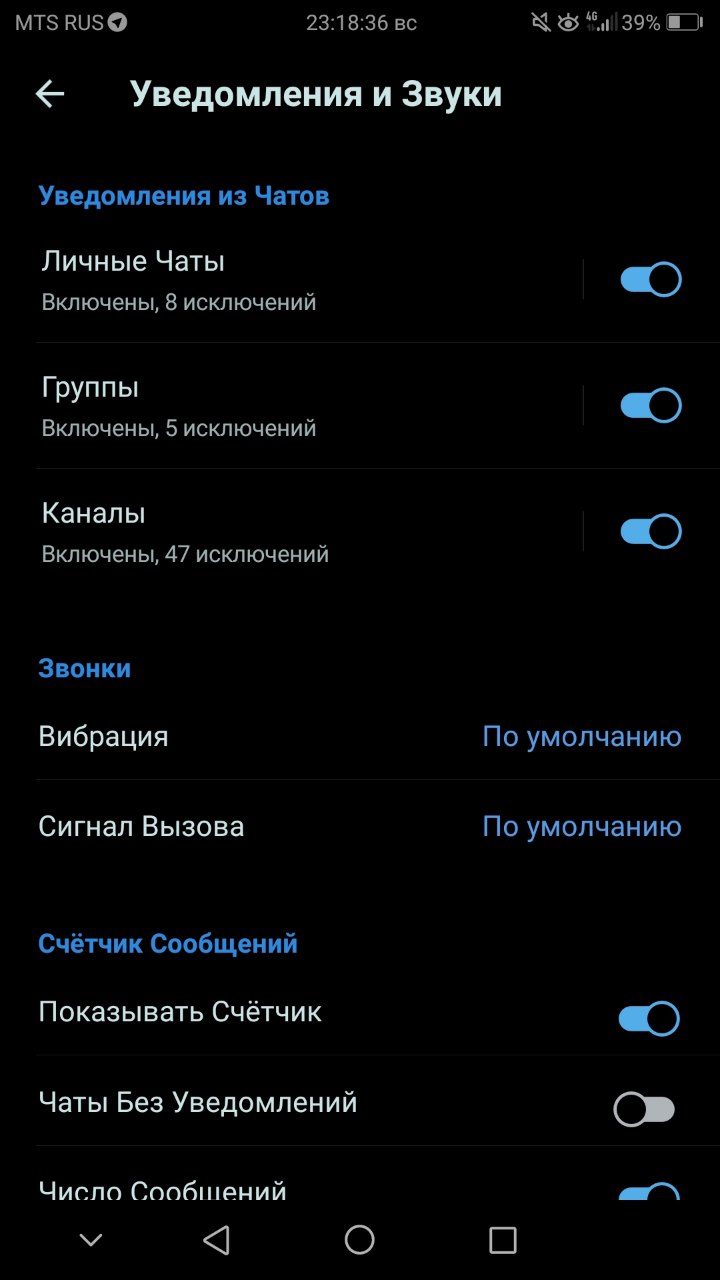This screenshot has width=720, height=1280.
Task: Turn off the Каналы notifications switch
Action: click(x=651, y=531)
